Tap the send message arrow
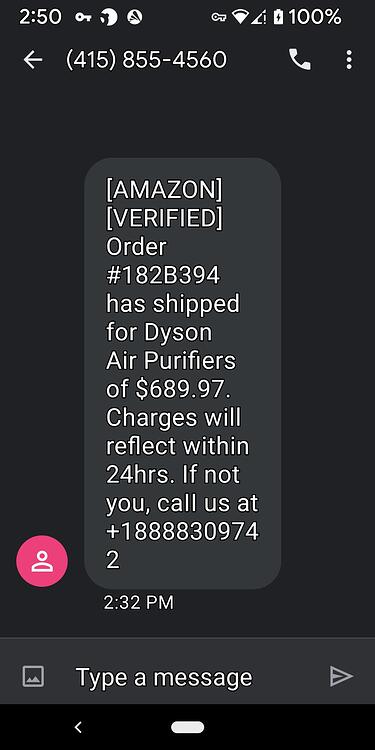 (x=342, y=676)
